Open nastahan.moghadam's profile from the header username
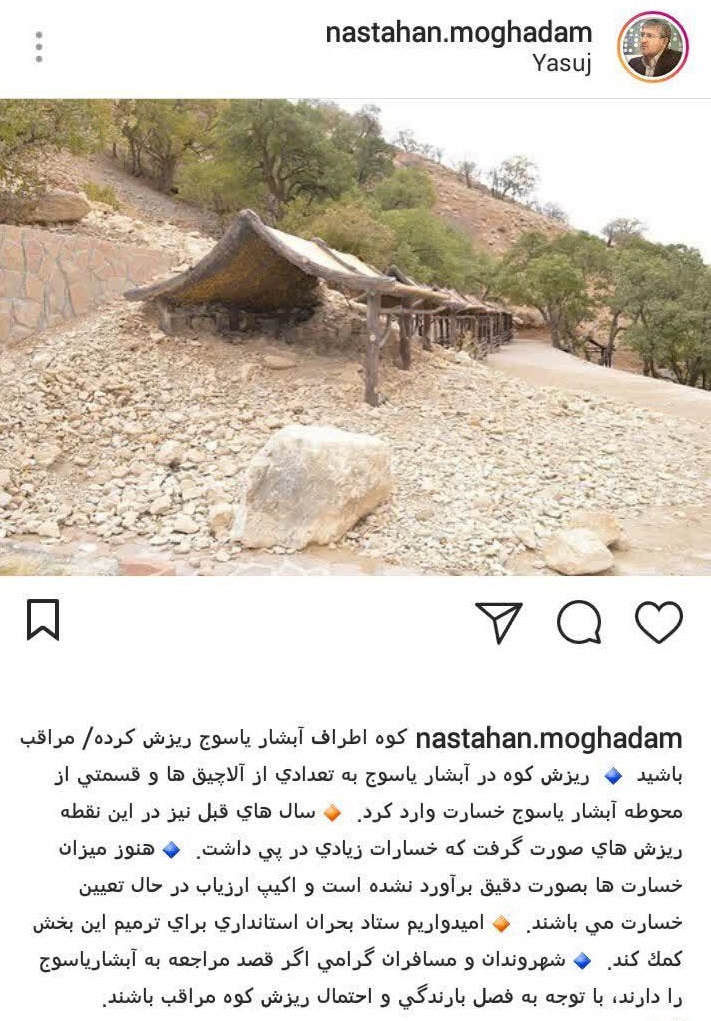 [x=458, y=32]
